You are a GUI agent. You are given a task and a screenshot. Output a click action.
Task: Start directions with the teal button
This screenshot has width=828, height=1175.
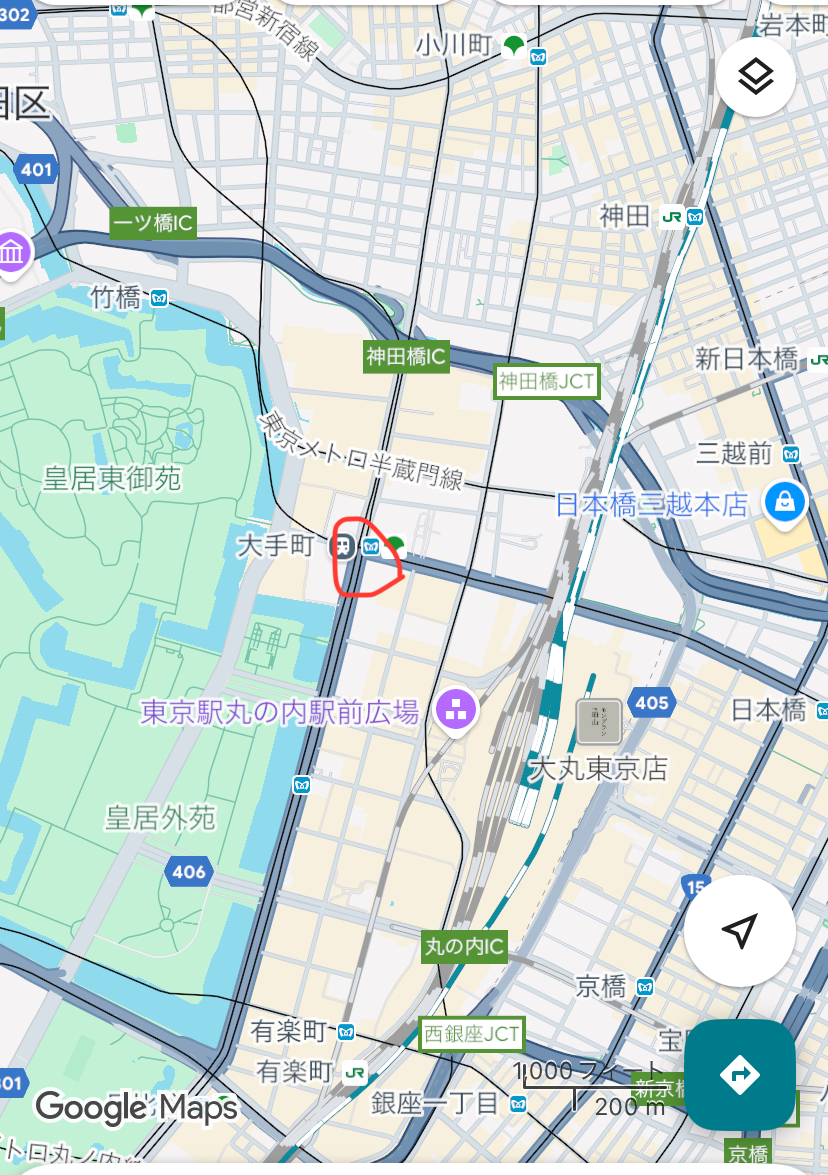741,1074
